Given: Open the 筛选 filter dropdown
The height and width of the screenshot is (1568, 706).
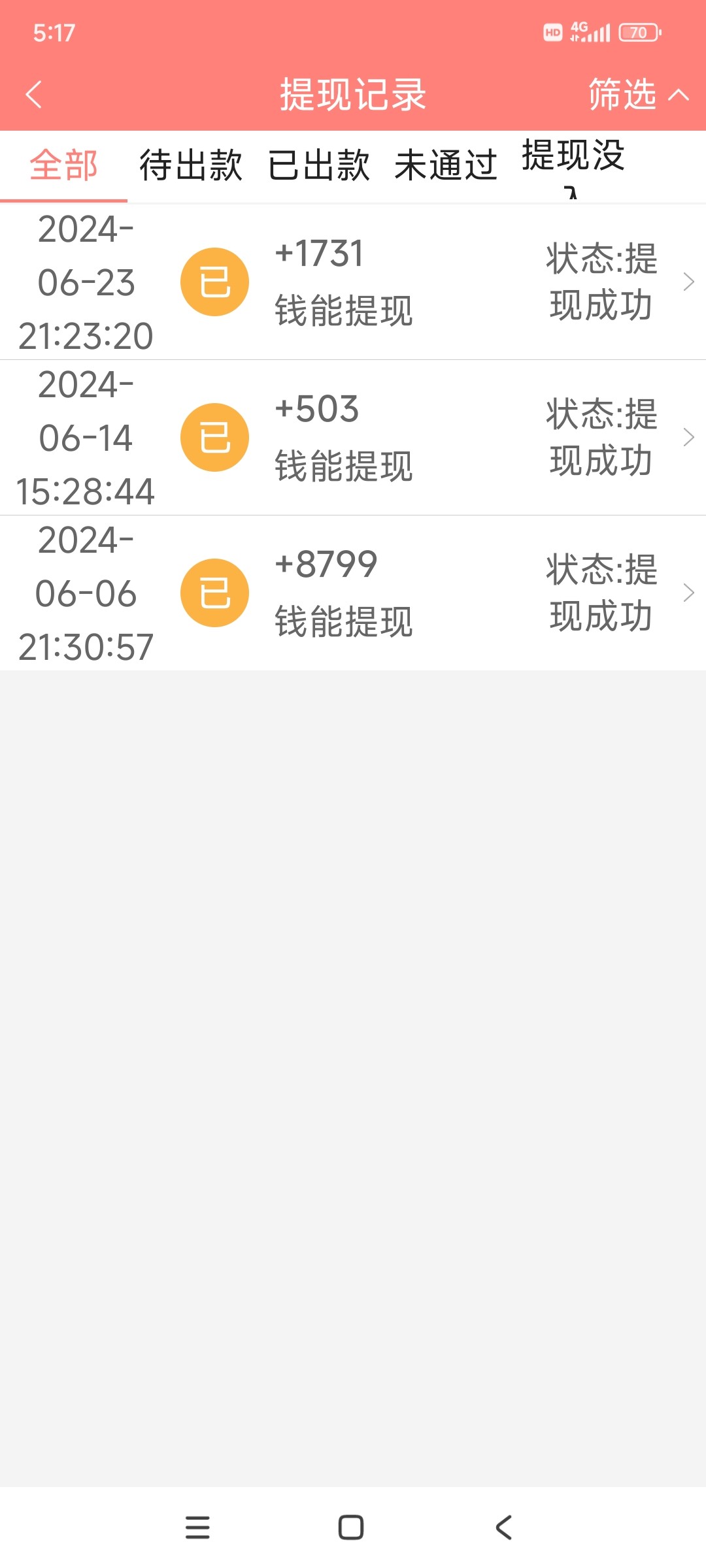Looking at the screenshot, I should 637,95.
